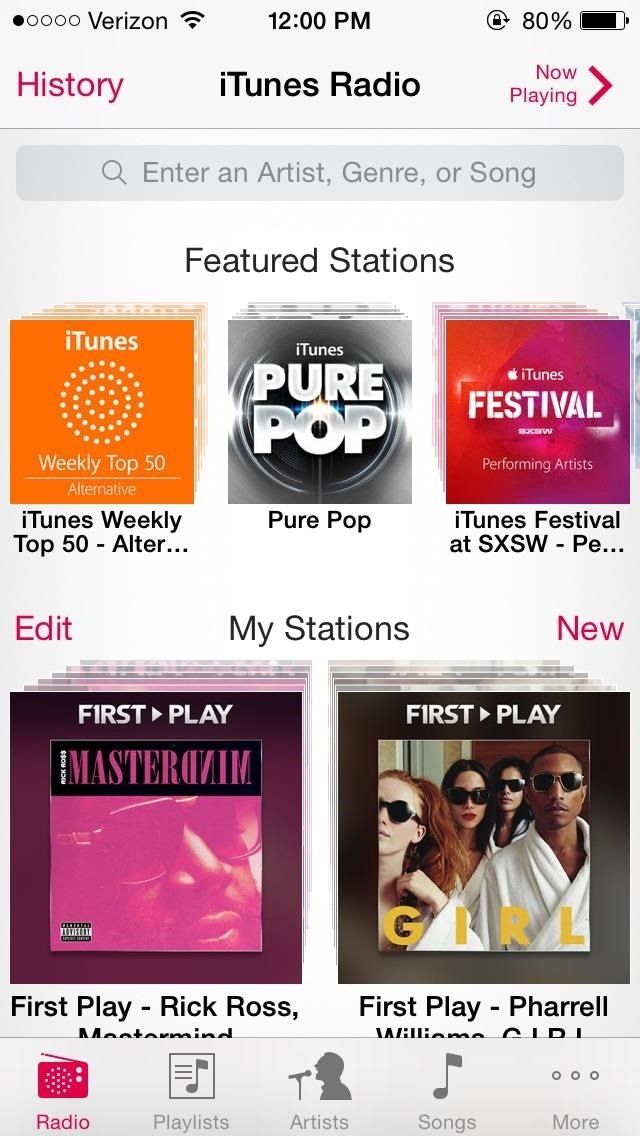
Task: Open First Play Pharrell Williams G I R L station
Action: 484,838
